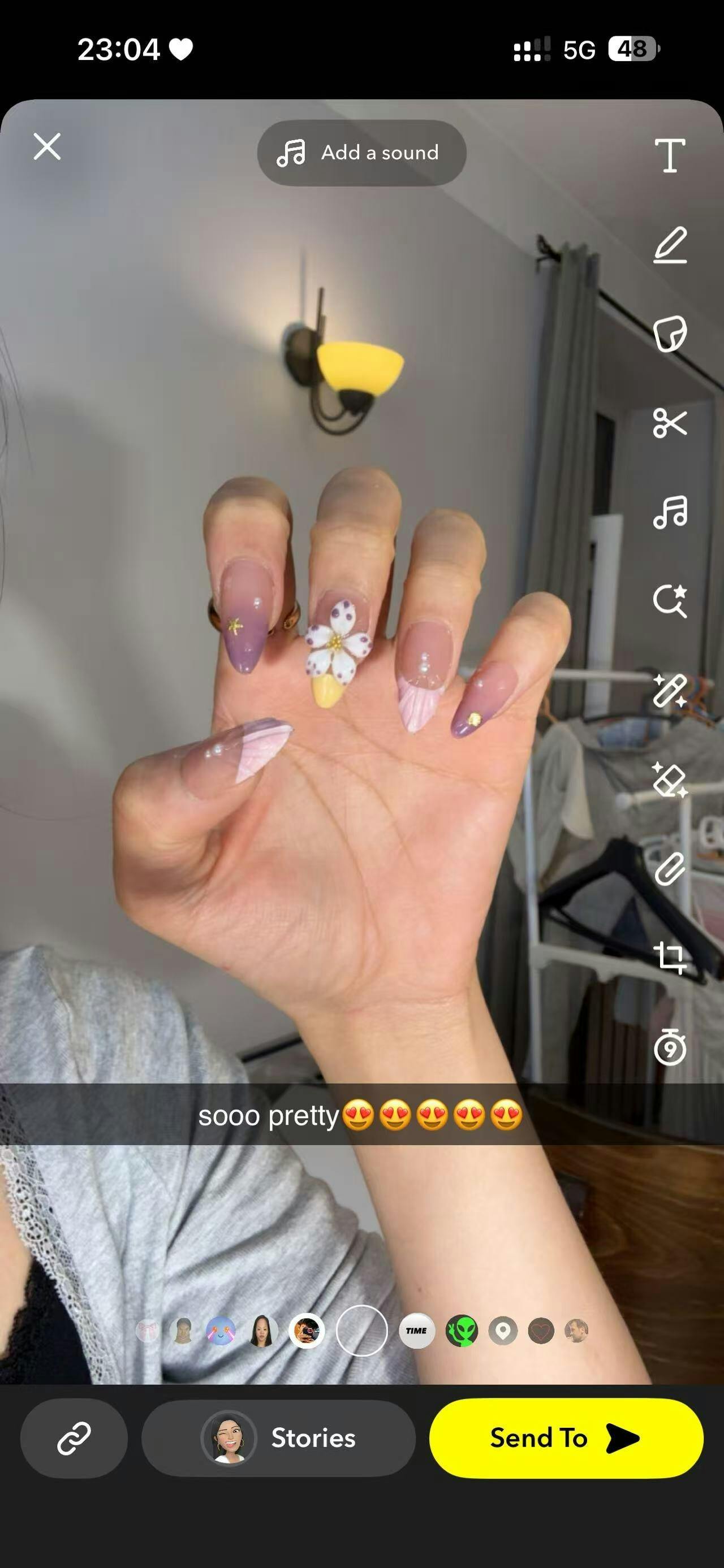Select the magic wand sparkle tool
Screen dimensions: 724x1568
[670, 690]
